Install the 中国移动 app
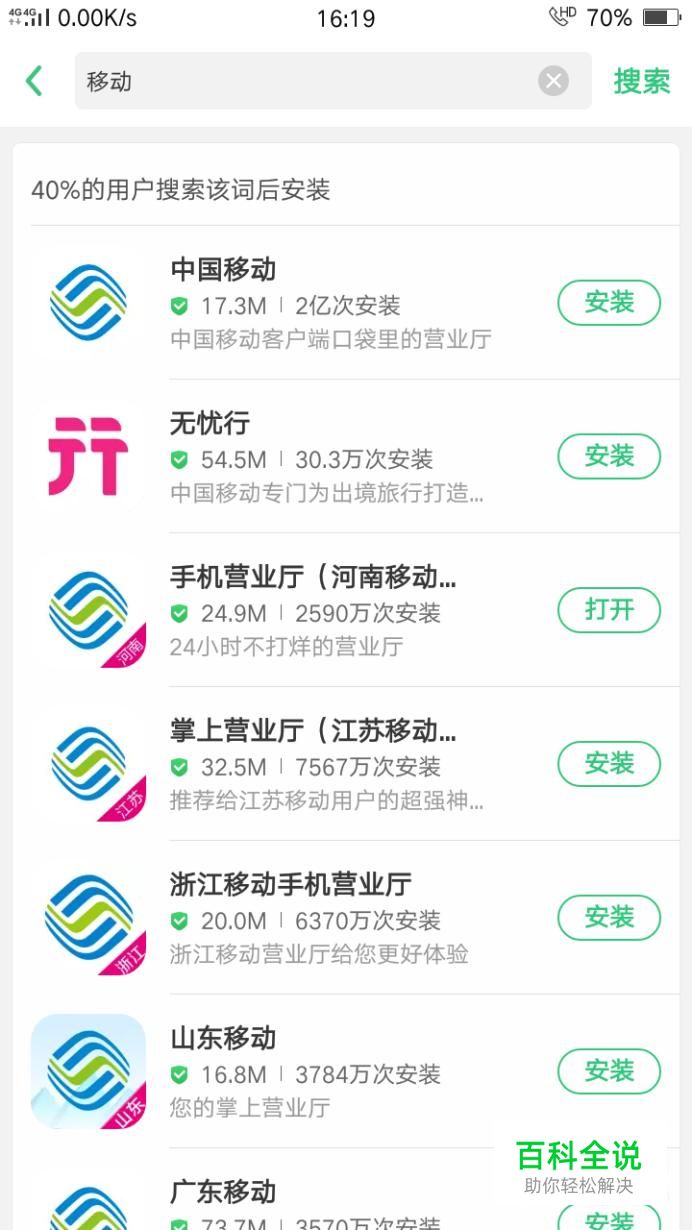Image resolution: width=692 pixels, height=1230 pixels. point(609,303)
